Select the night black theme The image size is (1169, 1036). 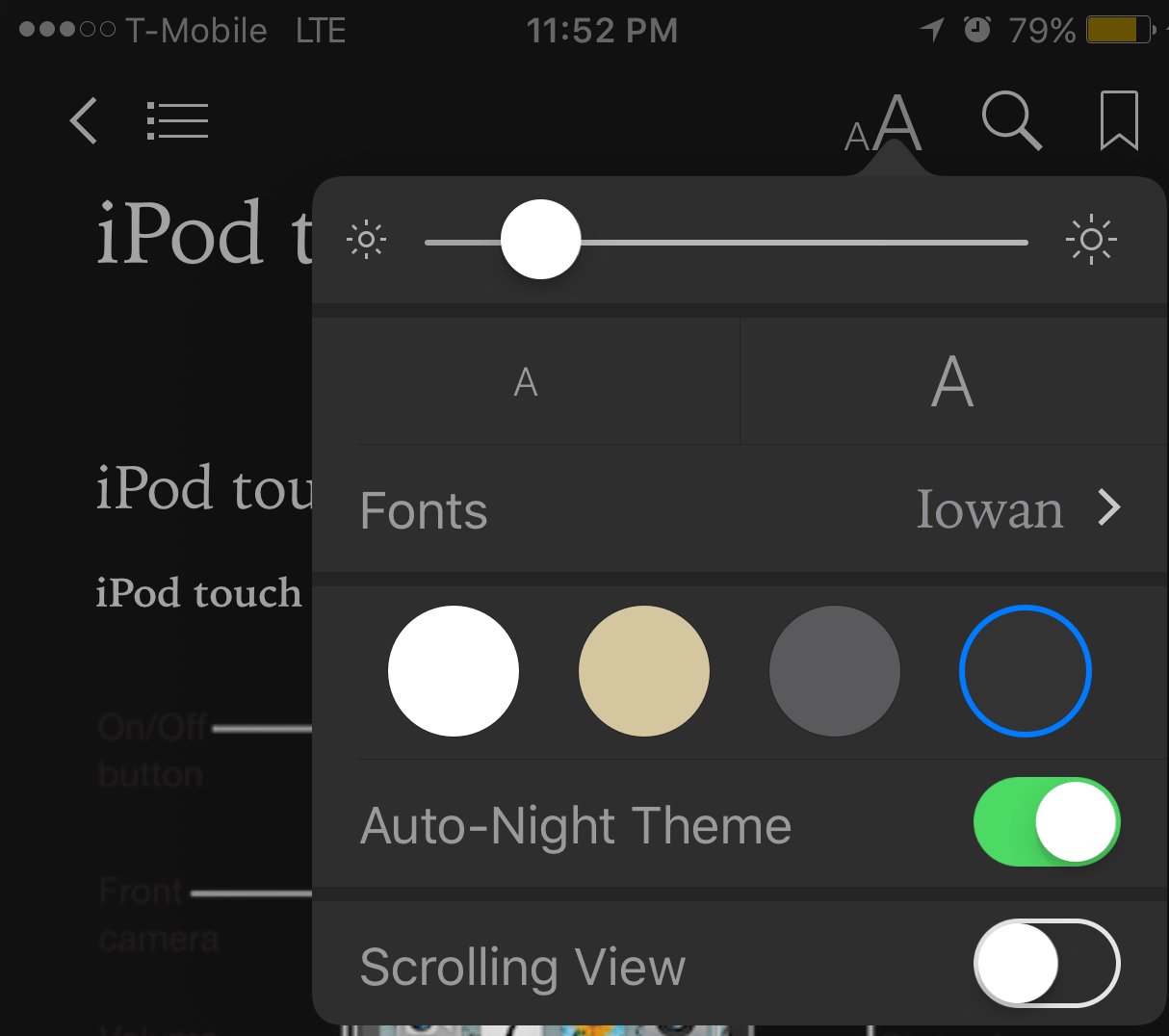[1025, 671]
